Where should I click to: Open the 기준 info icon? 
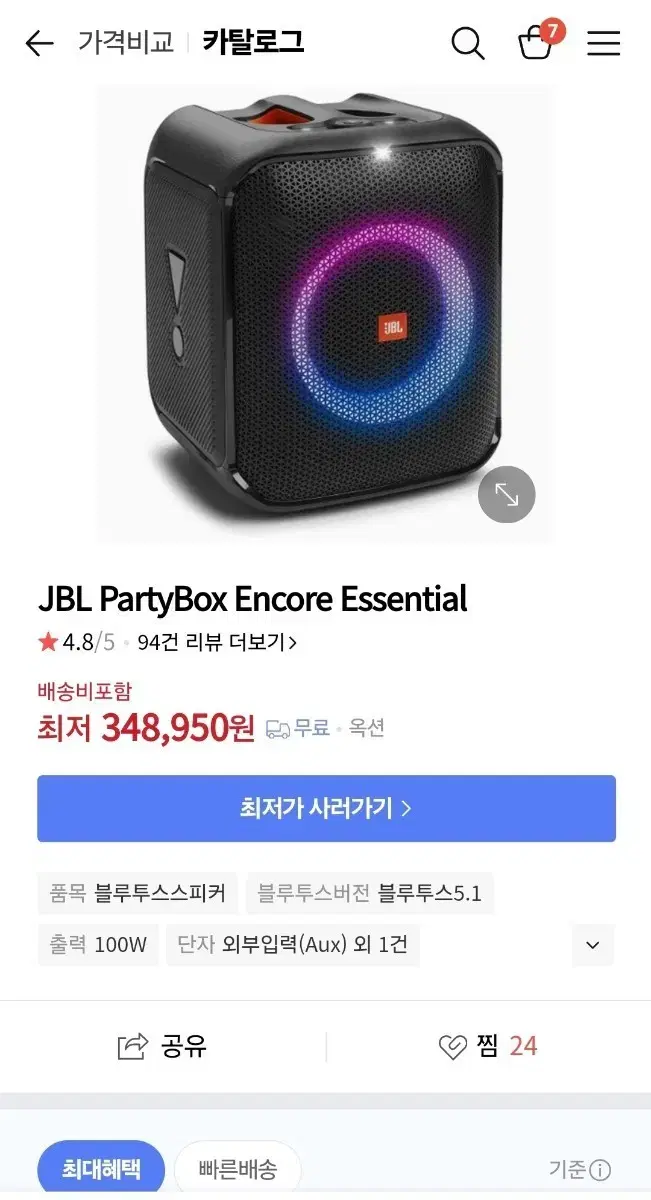coord(600,1169)
